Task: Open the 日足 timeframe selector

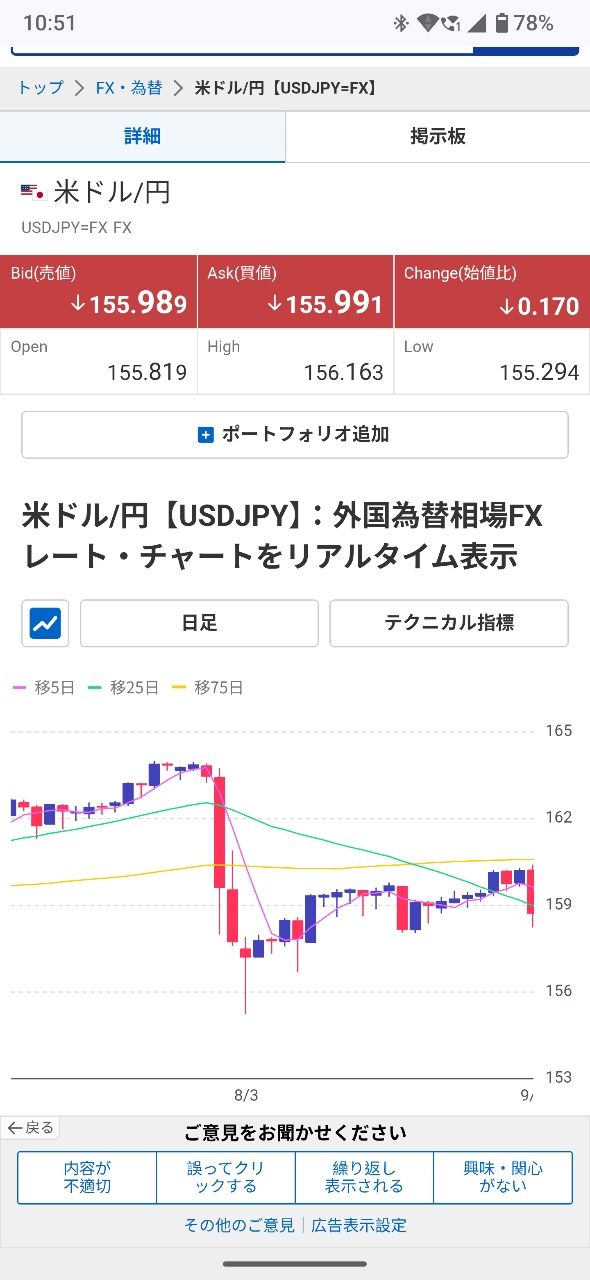Action: pyautogui.click(x=199, y=623)
